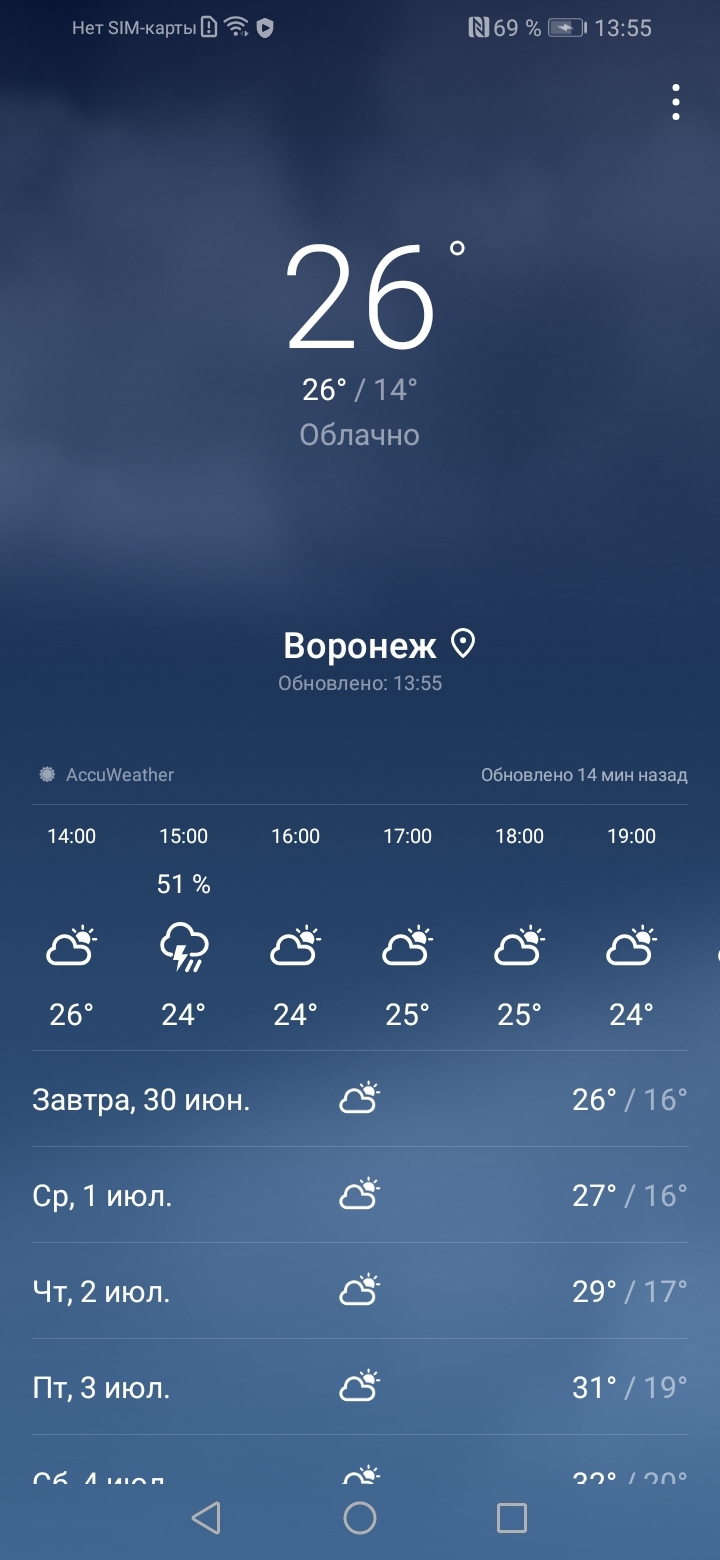Tap the thunderstorm icon for 15:00
The height and width of the screenshot is (1560, 720).
183,945
